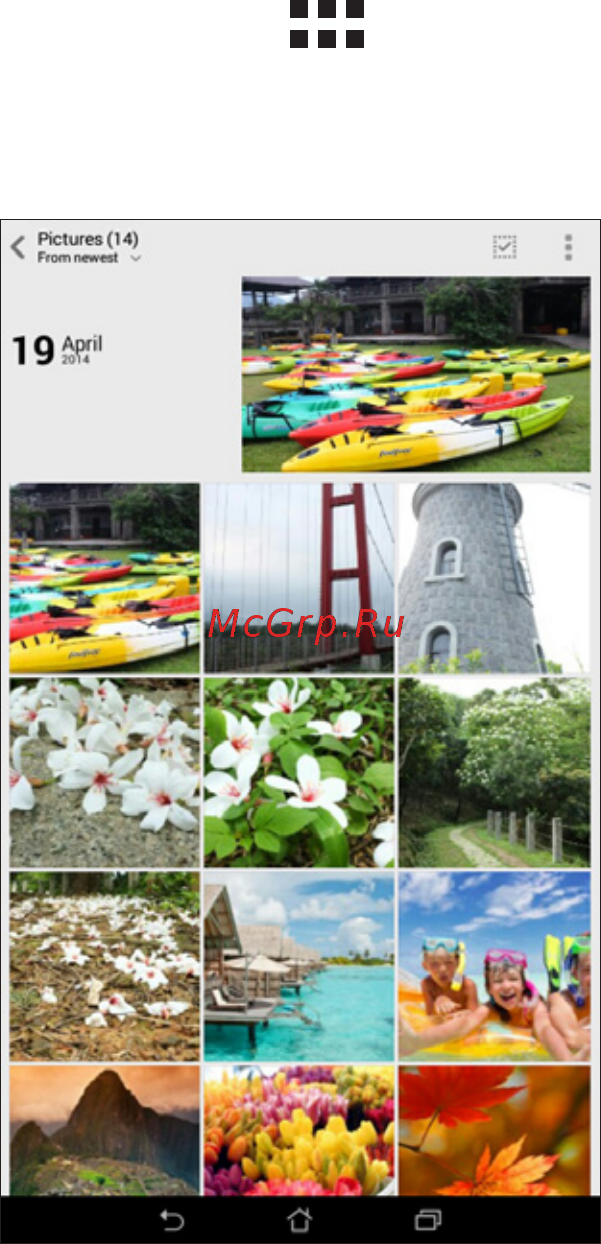Open the fallen flowers on ground photo
Screen dimensions: 601x1244
(x=105, y=965)
